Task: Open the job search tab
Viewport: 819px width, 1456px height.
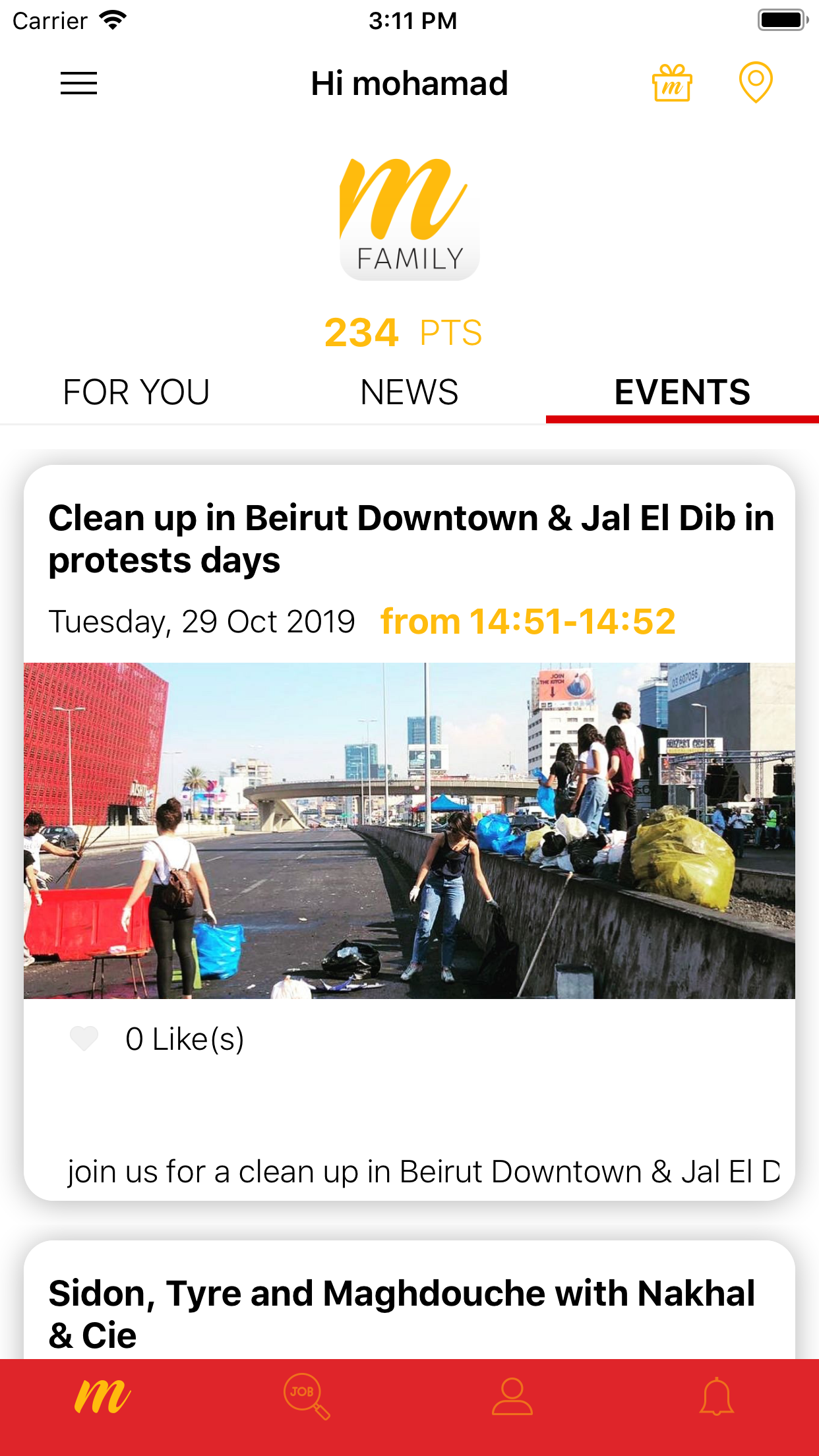Action: (307, 1397)
